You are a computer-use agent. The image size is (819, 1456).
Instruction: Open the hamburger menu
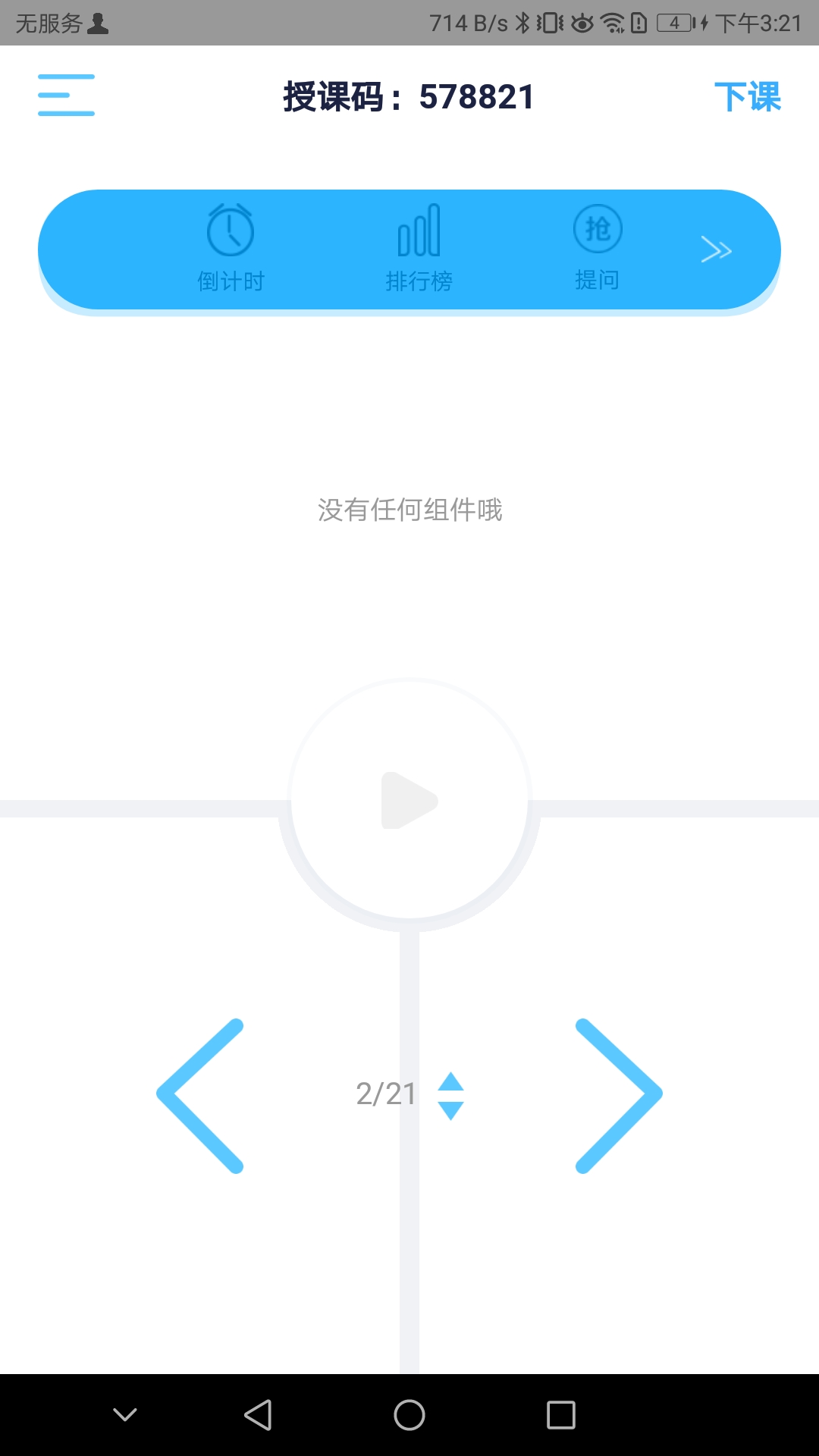(66, 96)
